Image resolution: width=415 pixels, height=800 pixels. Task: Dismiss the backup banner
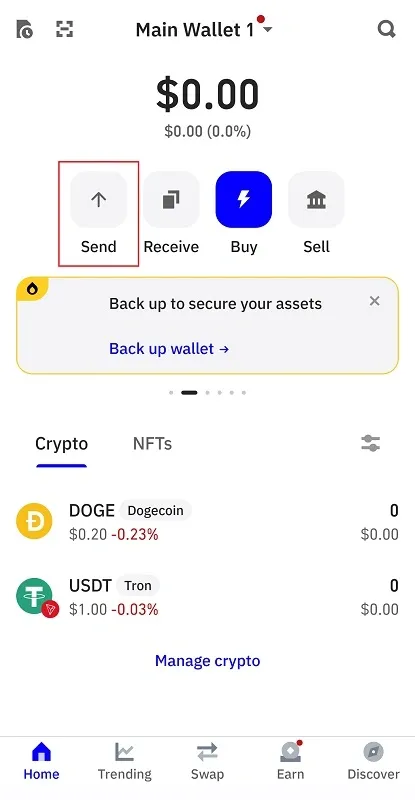point(375,301)
